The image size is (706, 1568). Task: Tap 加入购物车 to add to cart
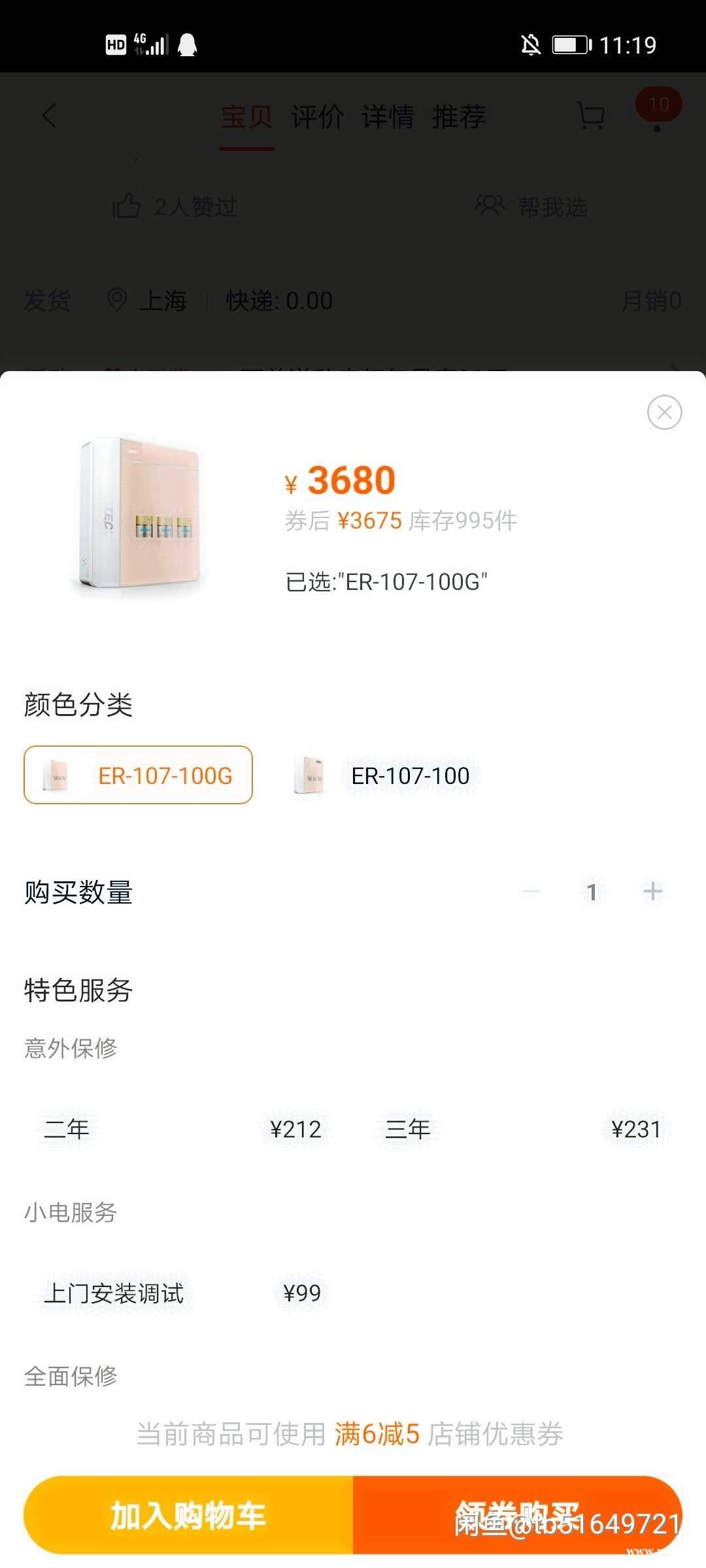(188, 1515)
